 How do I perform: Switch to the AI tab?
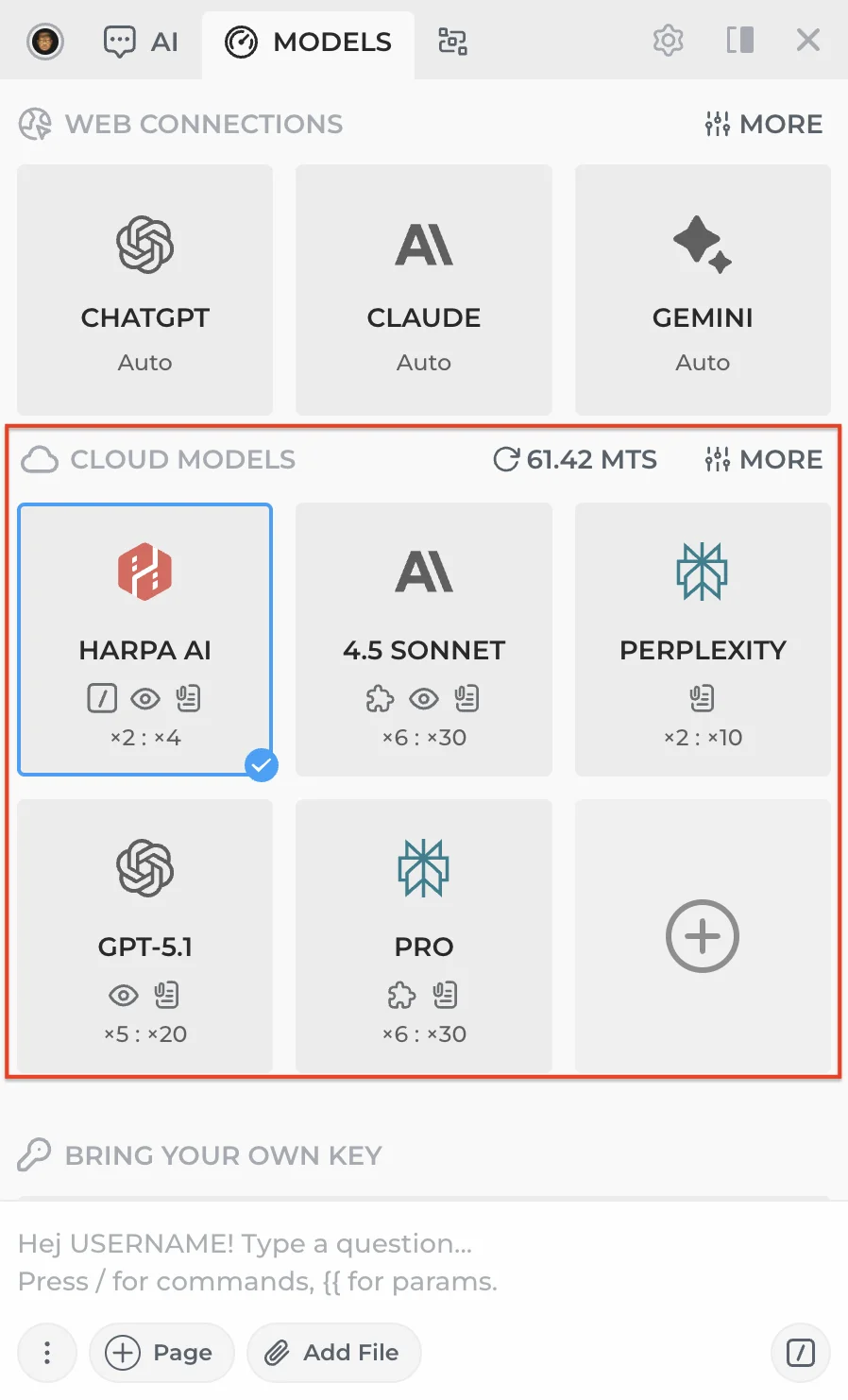[x=141, y=42]
